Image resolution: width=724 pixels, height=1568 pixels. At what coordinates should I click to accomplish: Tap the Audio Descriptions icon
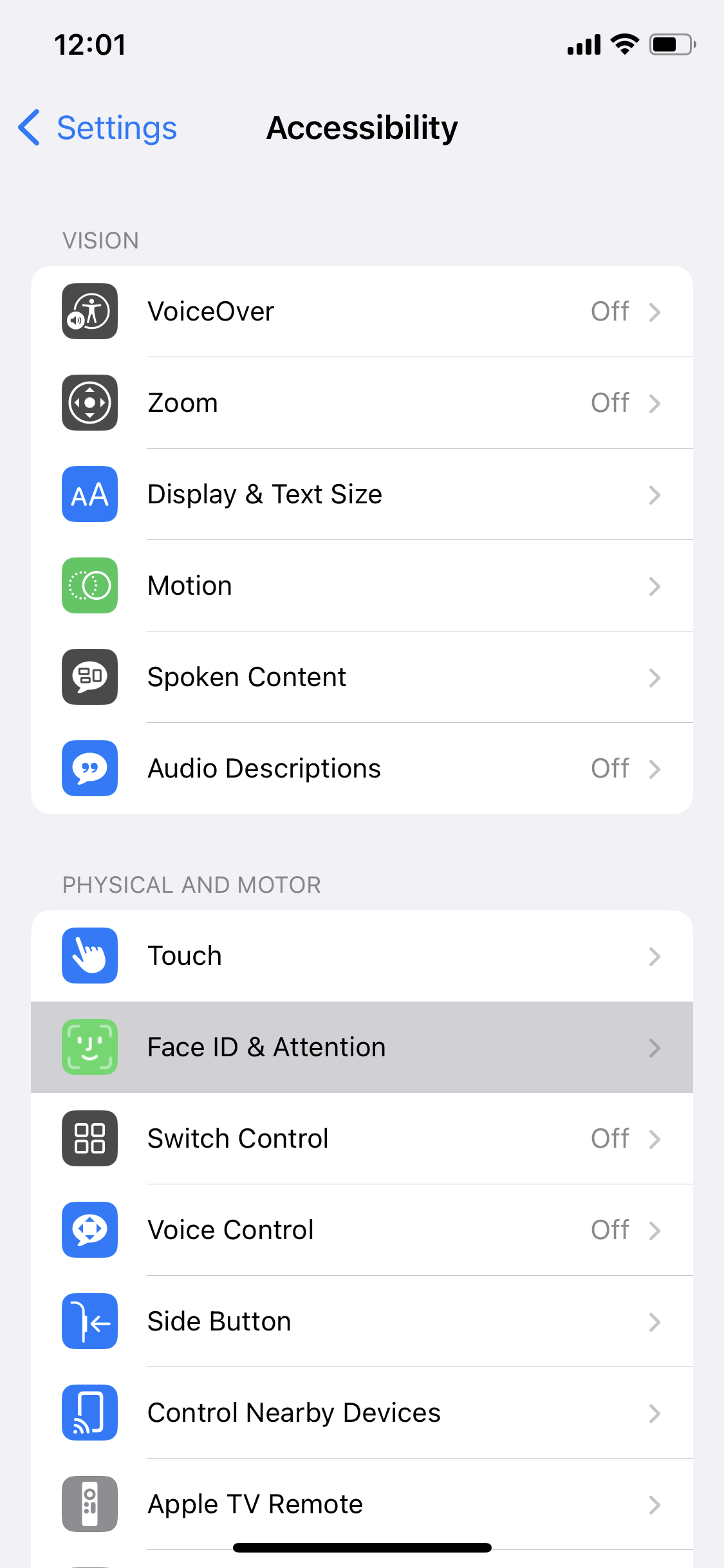[89, 768]
